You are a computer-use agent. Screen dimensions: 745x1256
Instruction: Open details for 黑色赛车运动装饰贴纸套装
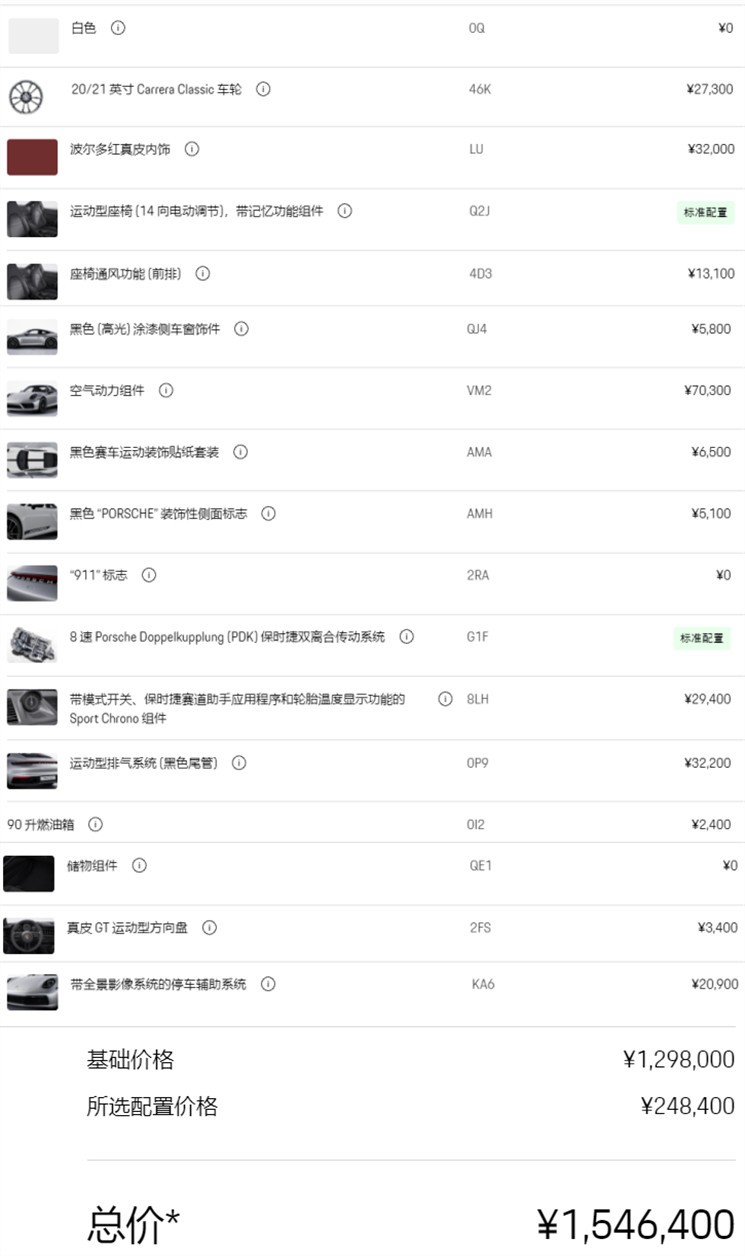point(240,452)
